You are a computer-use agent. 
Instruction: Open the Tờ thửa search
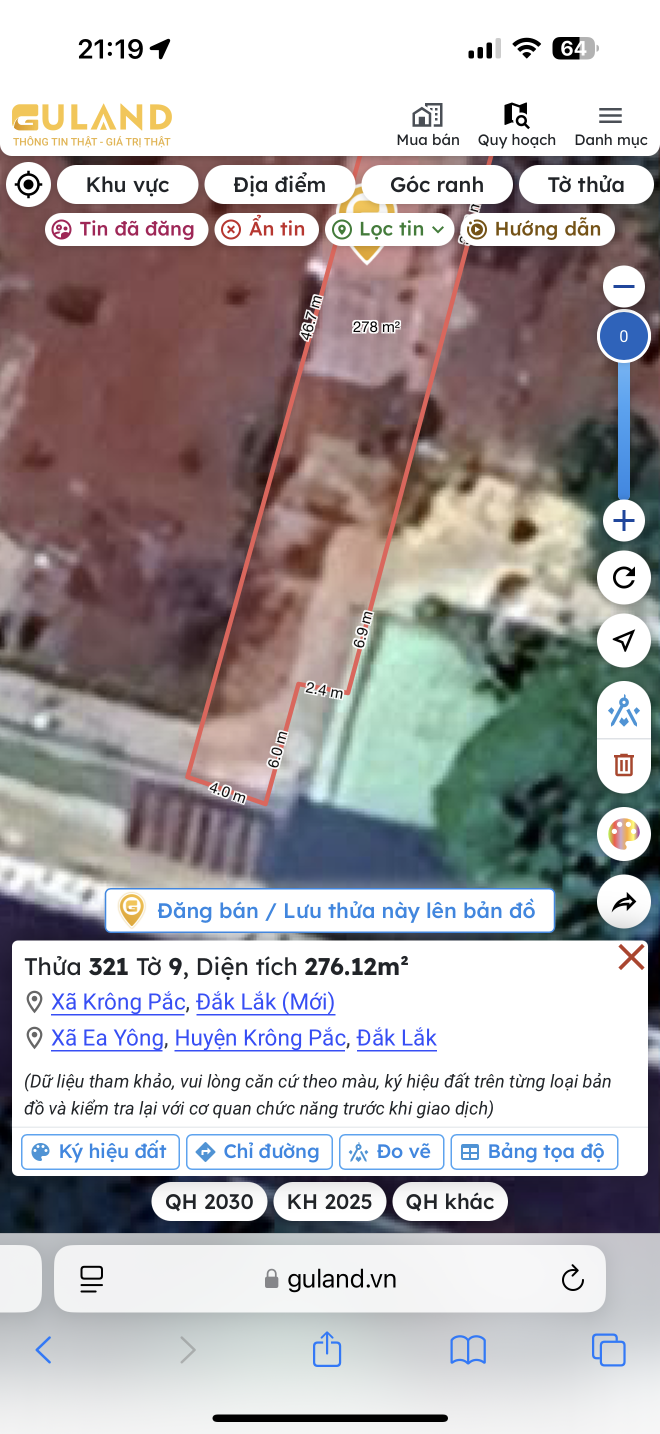pos(586,185)
